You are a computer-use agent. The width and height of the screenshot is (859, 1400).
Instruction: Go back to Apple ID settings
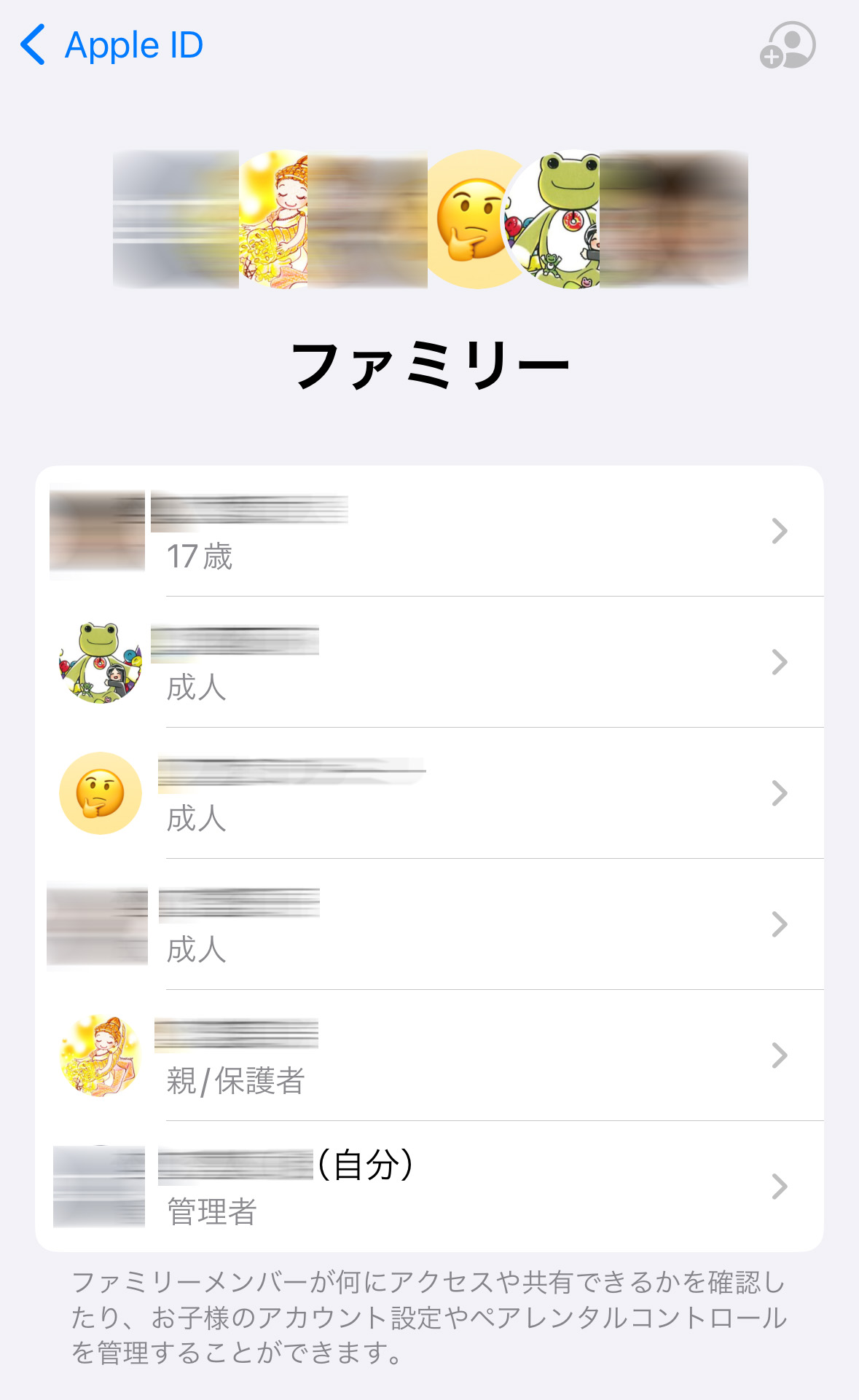pos(111,45)
